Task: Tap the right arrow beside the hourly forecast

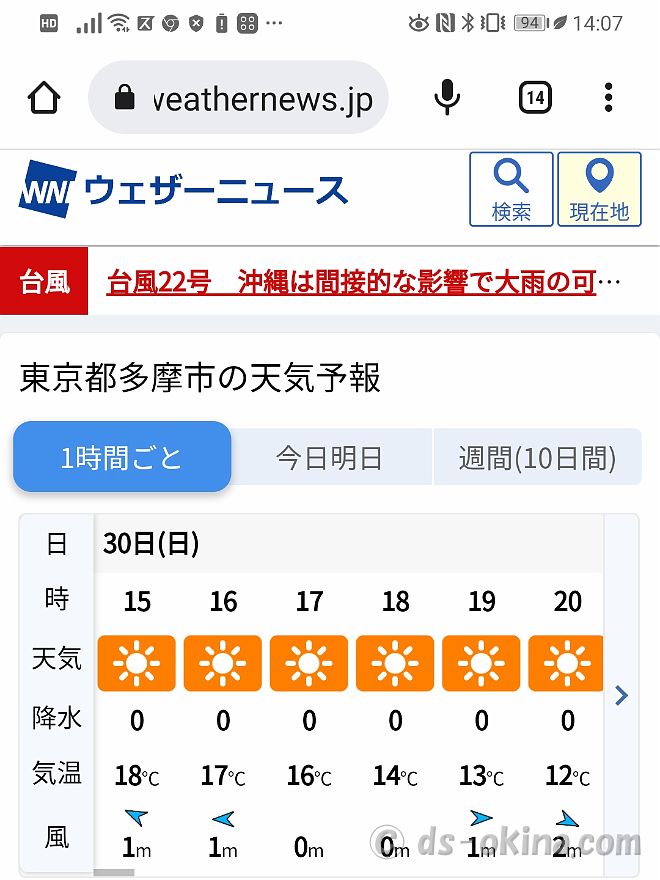Action: (621, 695)
